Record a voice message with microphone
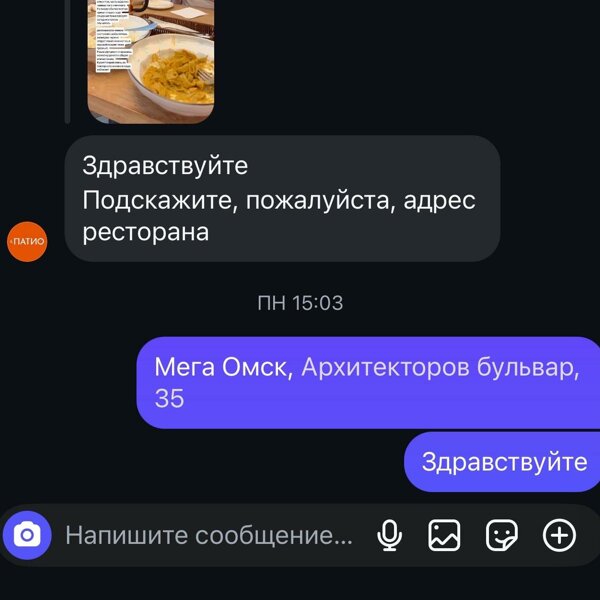 [389, 536]
